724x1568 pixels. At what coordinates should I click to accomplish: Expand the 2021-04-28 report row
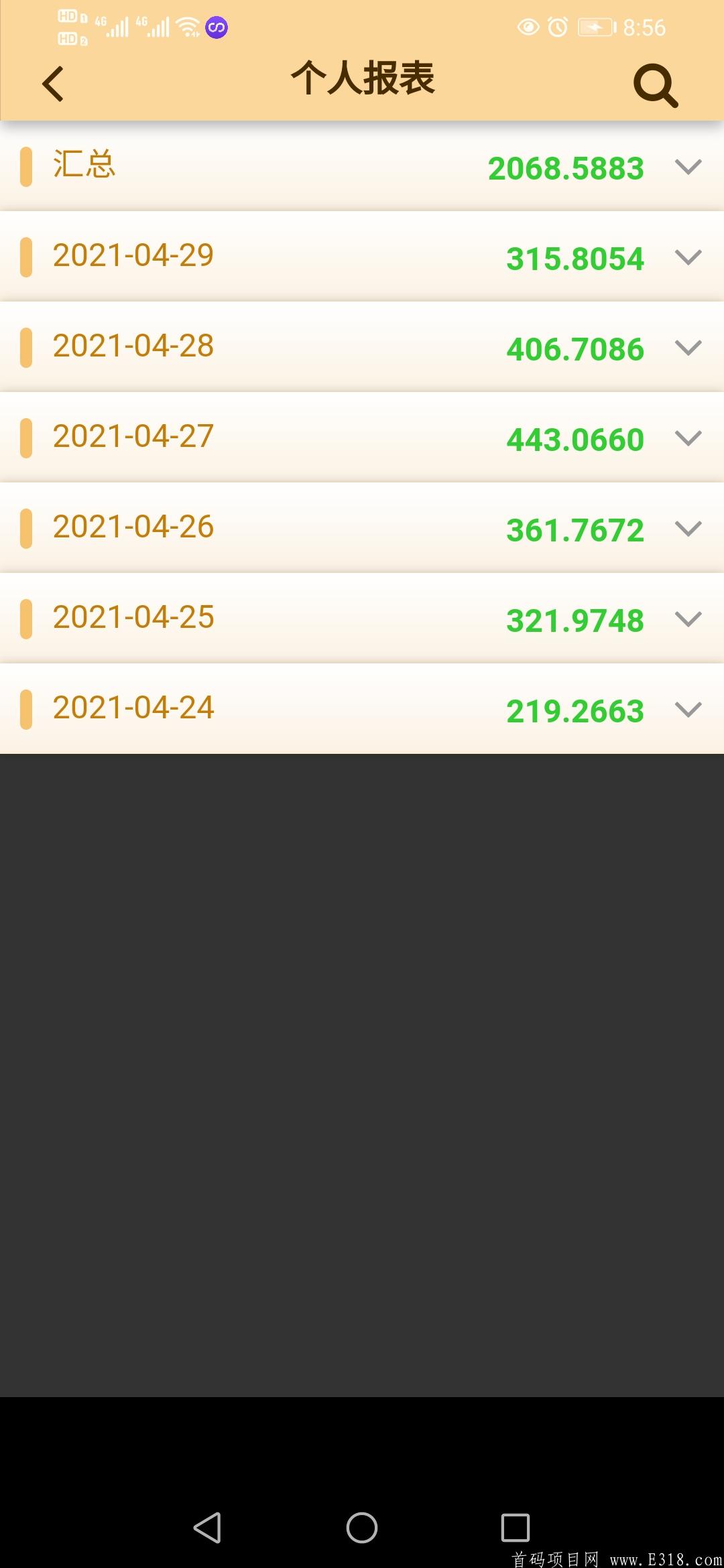pyautogui.click(x=688, y=348)
